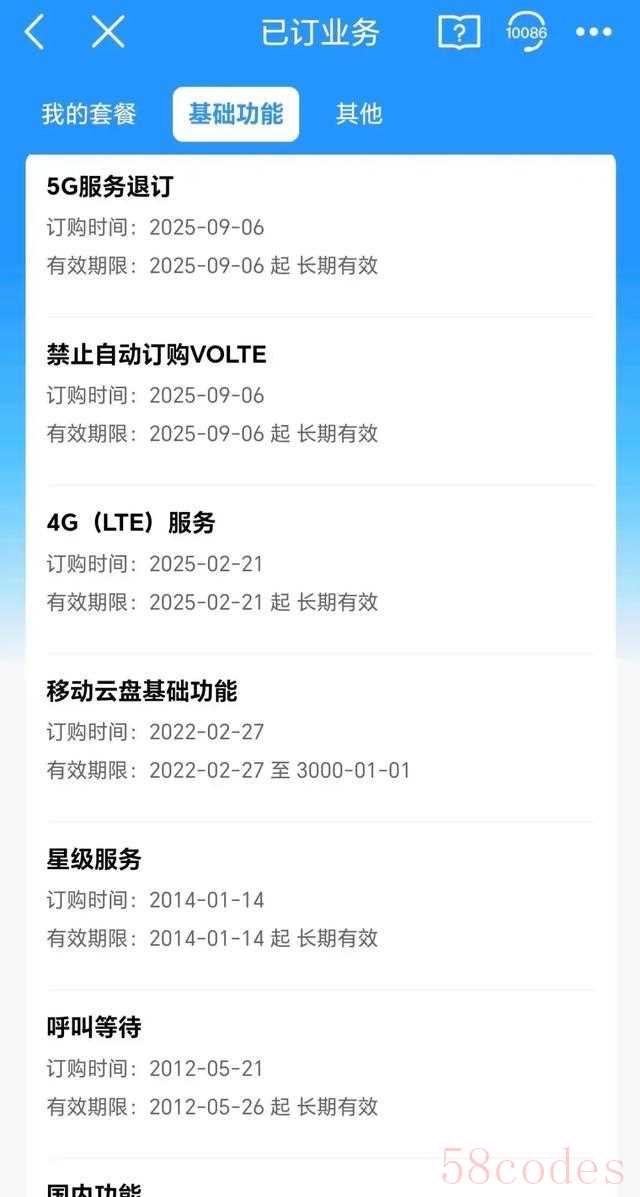Go back using the arrow
Viewport: 640px width, 1197px height.
click(x=35, y=32)
